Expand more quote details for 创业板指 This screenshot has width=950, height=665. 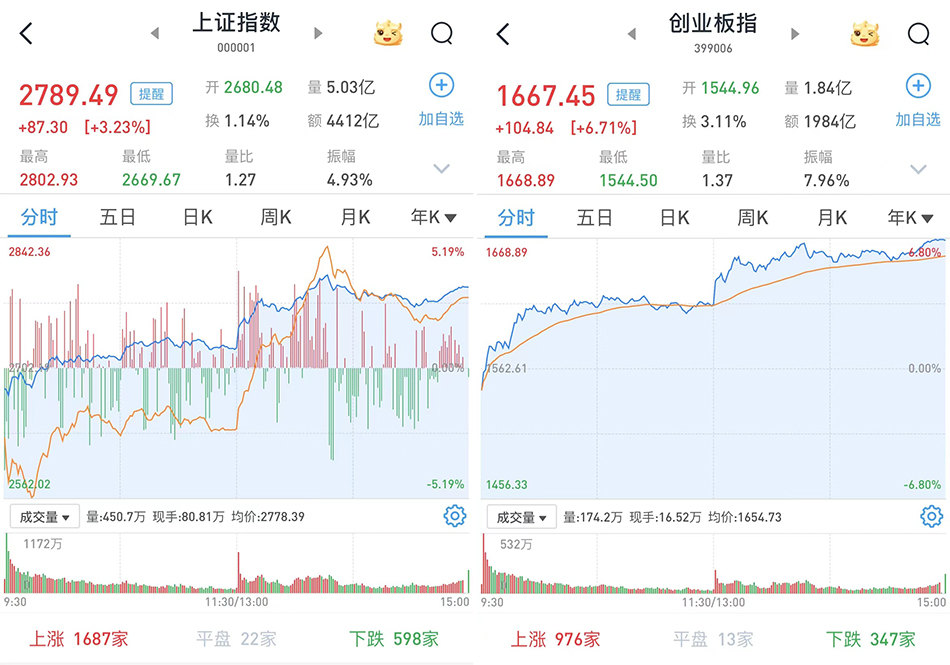[918, 169]
